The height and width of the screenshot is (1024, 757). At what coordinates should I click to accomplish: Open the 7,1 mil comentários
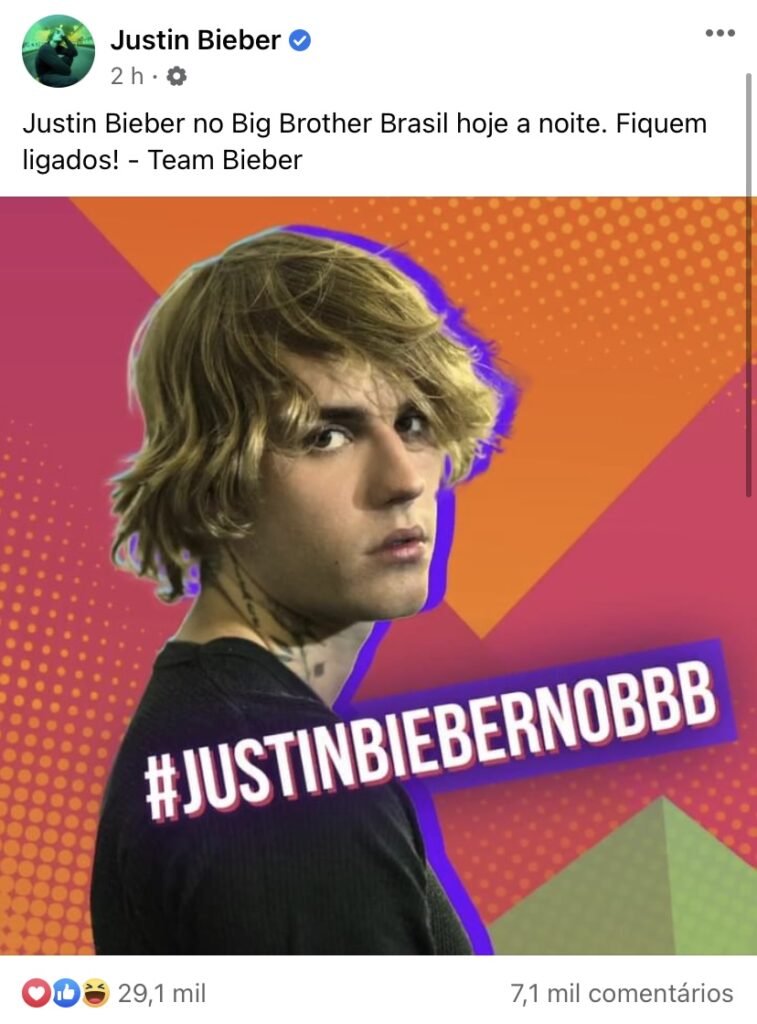click(621, 993)
